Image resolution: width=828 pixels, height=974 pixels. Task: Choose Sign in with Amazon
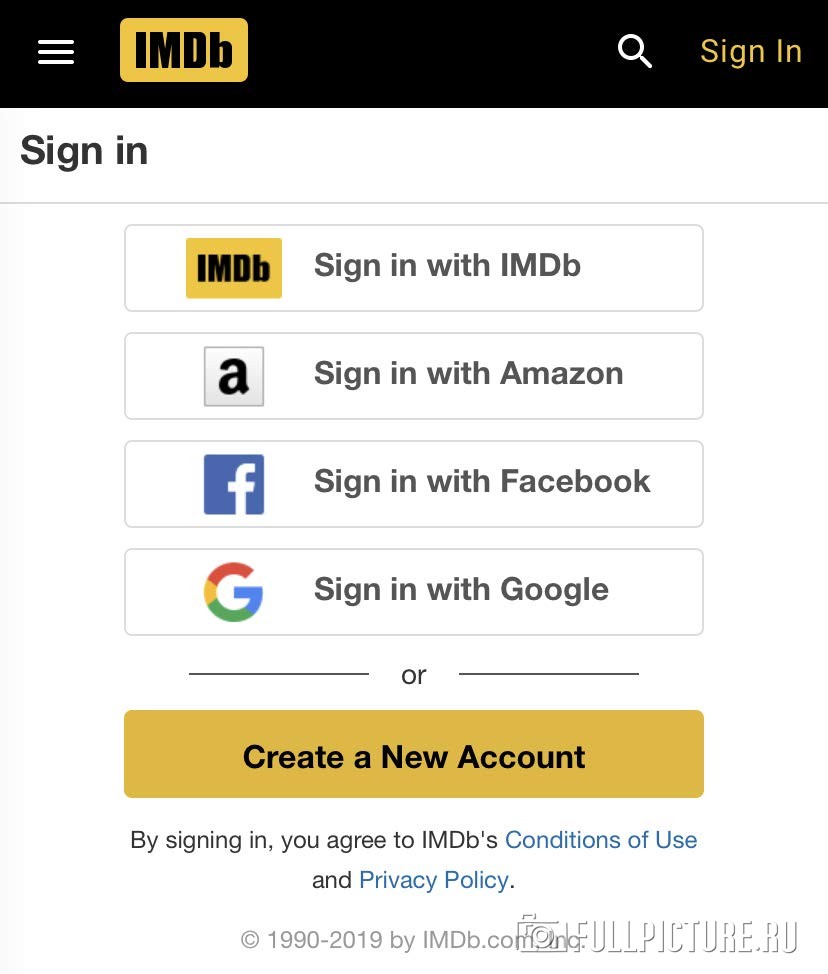413,375
